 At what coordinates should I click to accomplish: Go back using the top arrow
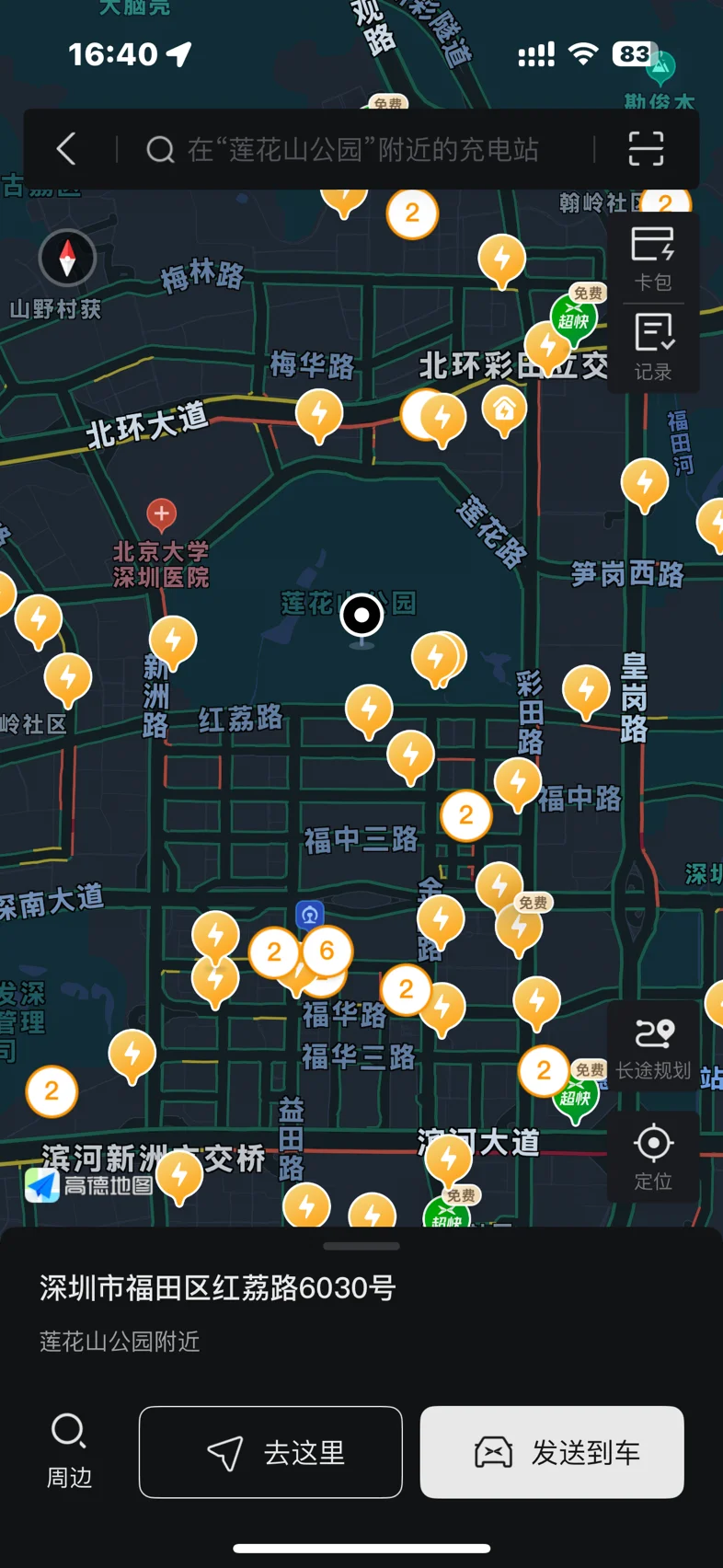pos(66,149)
